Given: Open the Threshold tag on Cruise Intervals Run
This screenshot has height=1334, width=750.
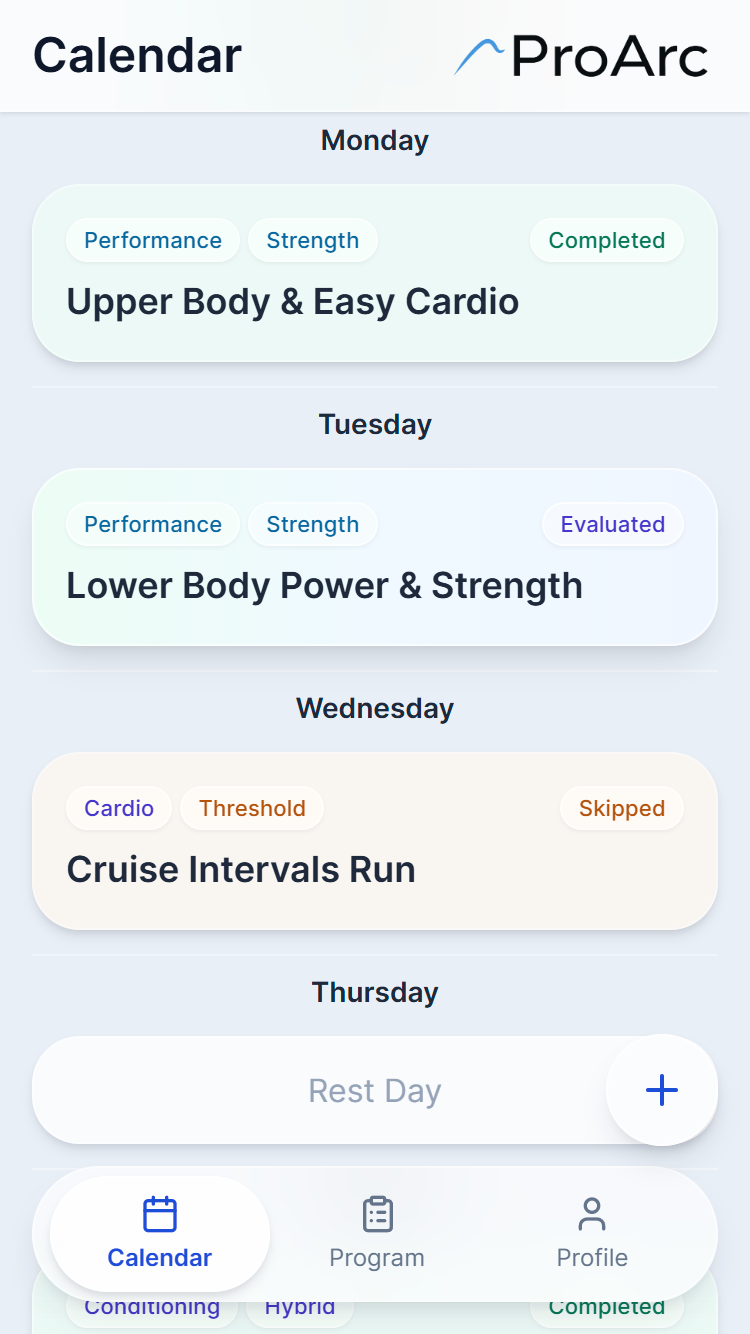Looking at the screenshot, I should pyautogui.click(x=251, y=808).
